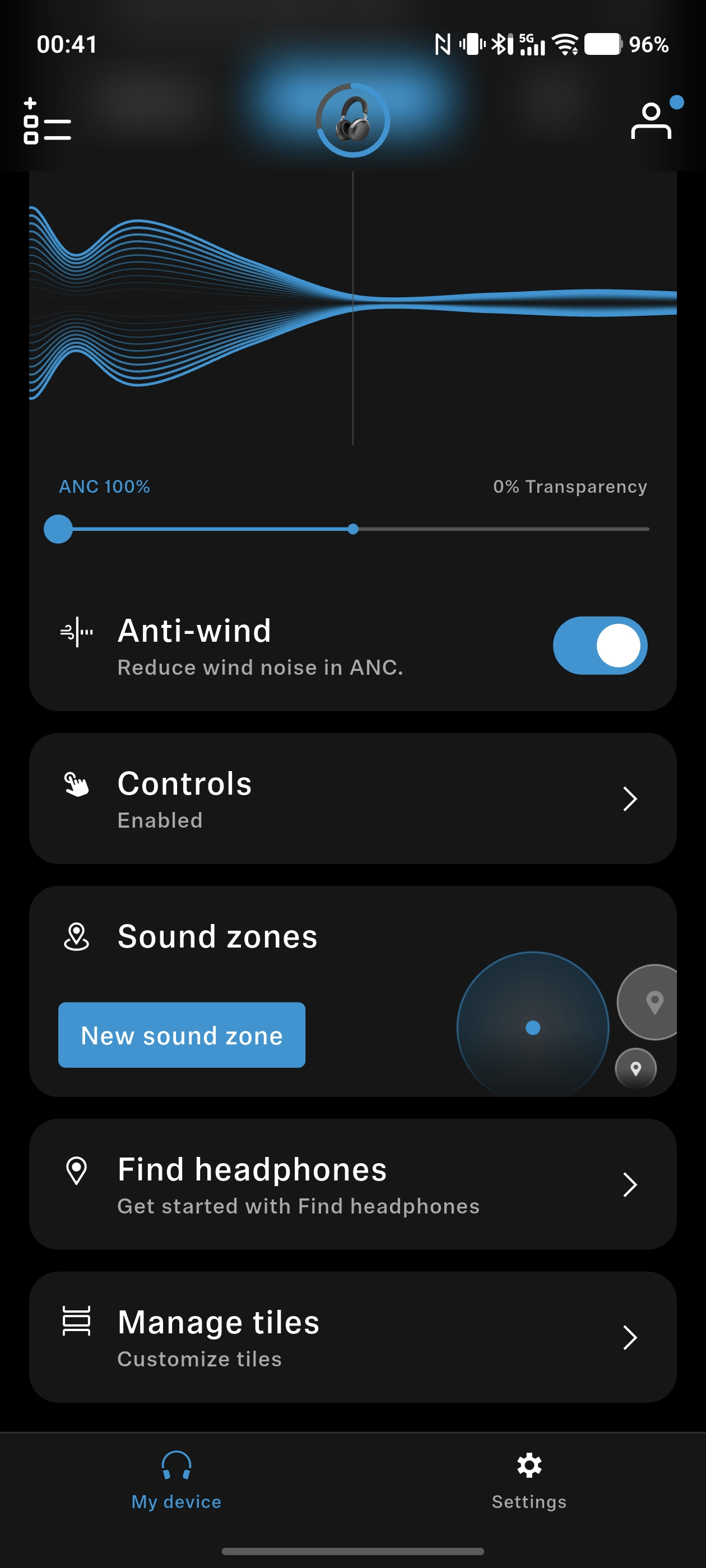This screenshot has width=706, height=1568.
Task: Create a New sound zone
Action: 182,1035
